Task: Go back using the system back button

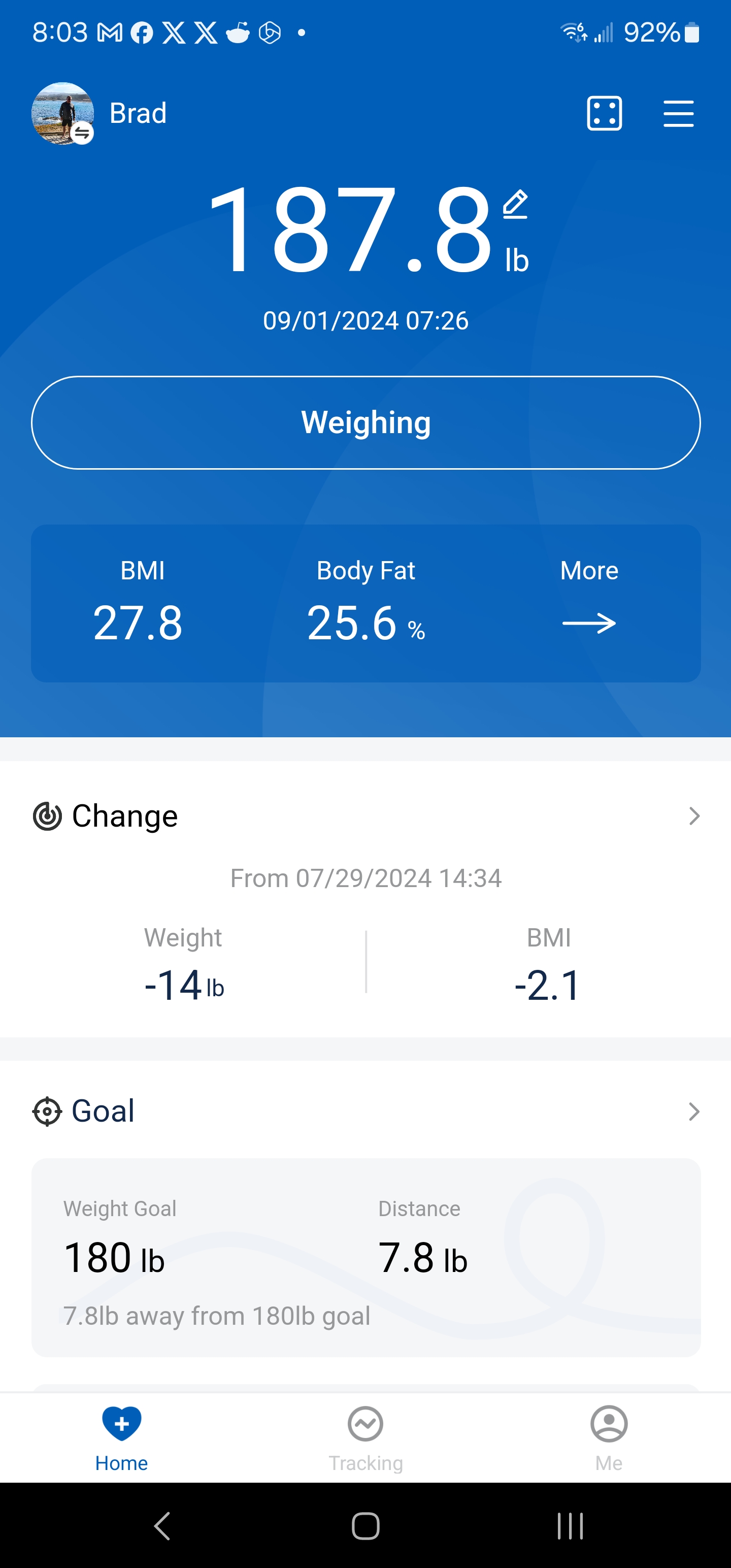Action: (x=162, y=1525)
